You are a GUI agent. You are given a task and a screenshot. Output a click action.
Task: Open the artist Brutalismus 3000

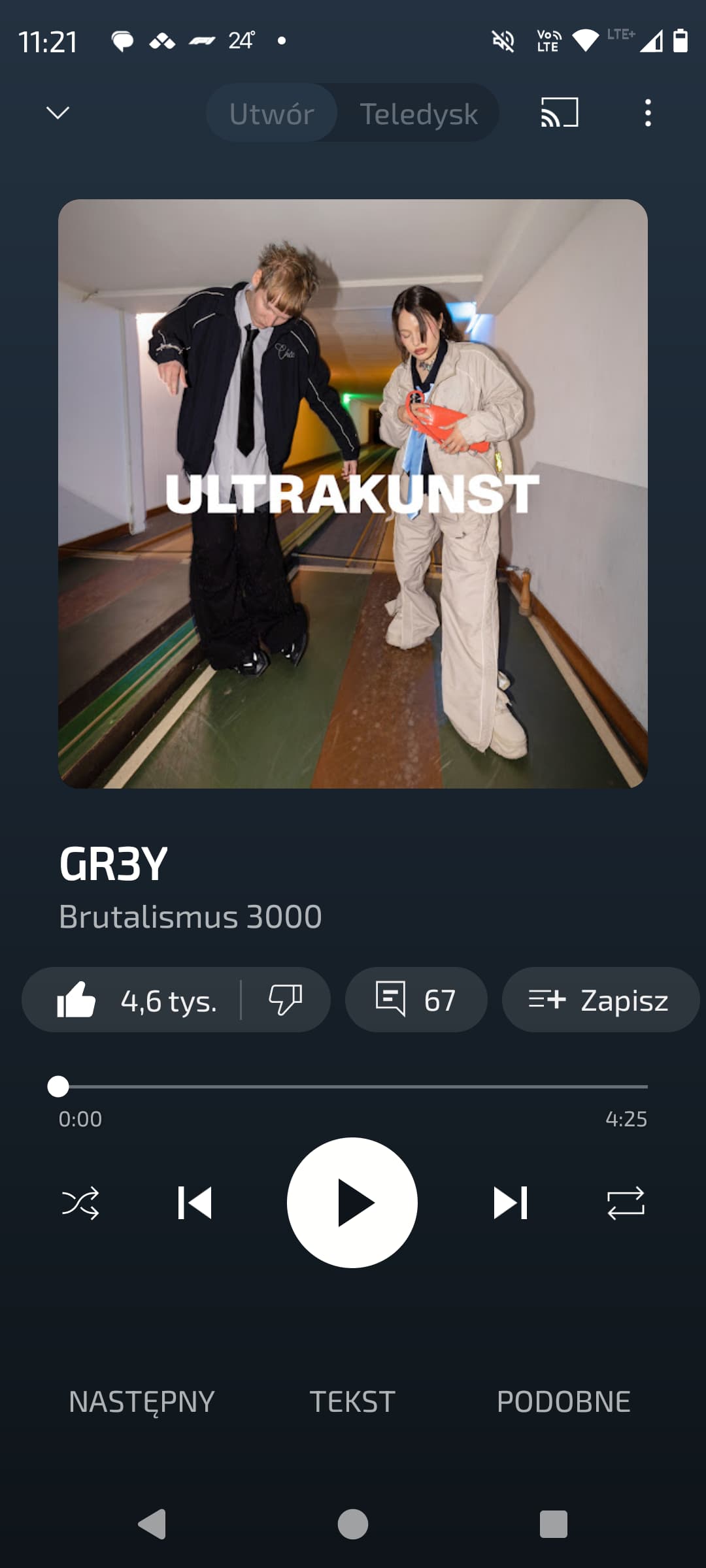pos(190,917)
